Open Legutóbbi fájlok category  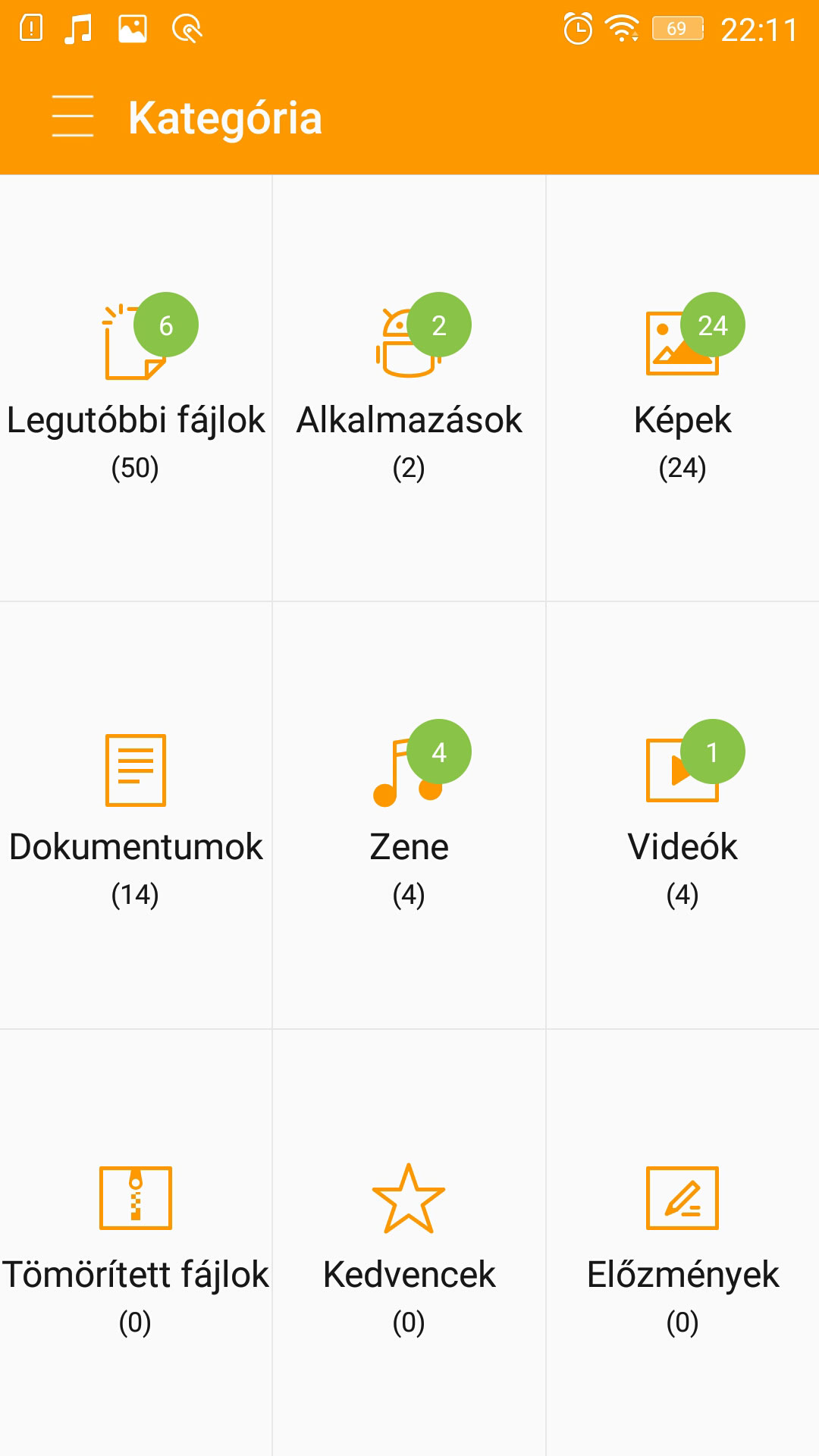tap(136, 388)
